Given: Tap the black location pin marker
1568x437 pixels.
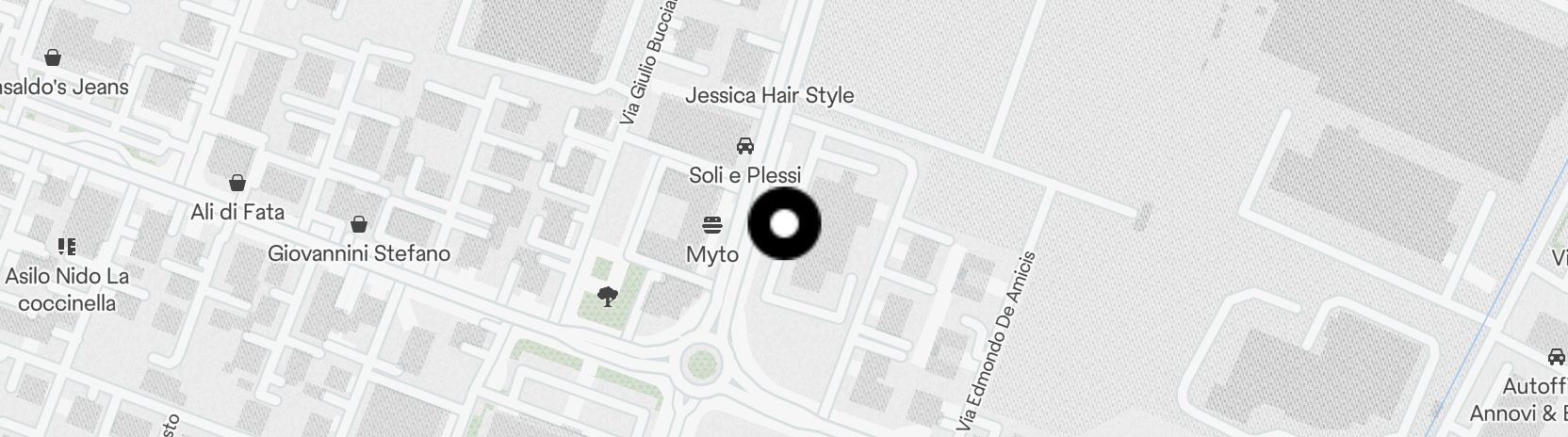Looking at the screenshot, I should coord(784,224).
